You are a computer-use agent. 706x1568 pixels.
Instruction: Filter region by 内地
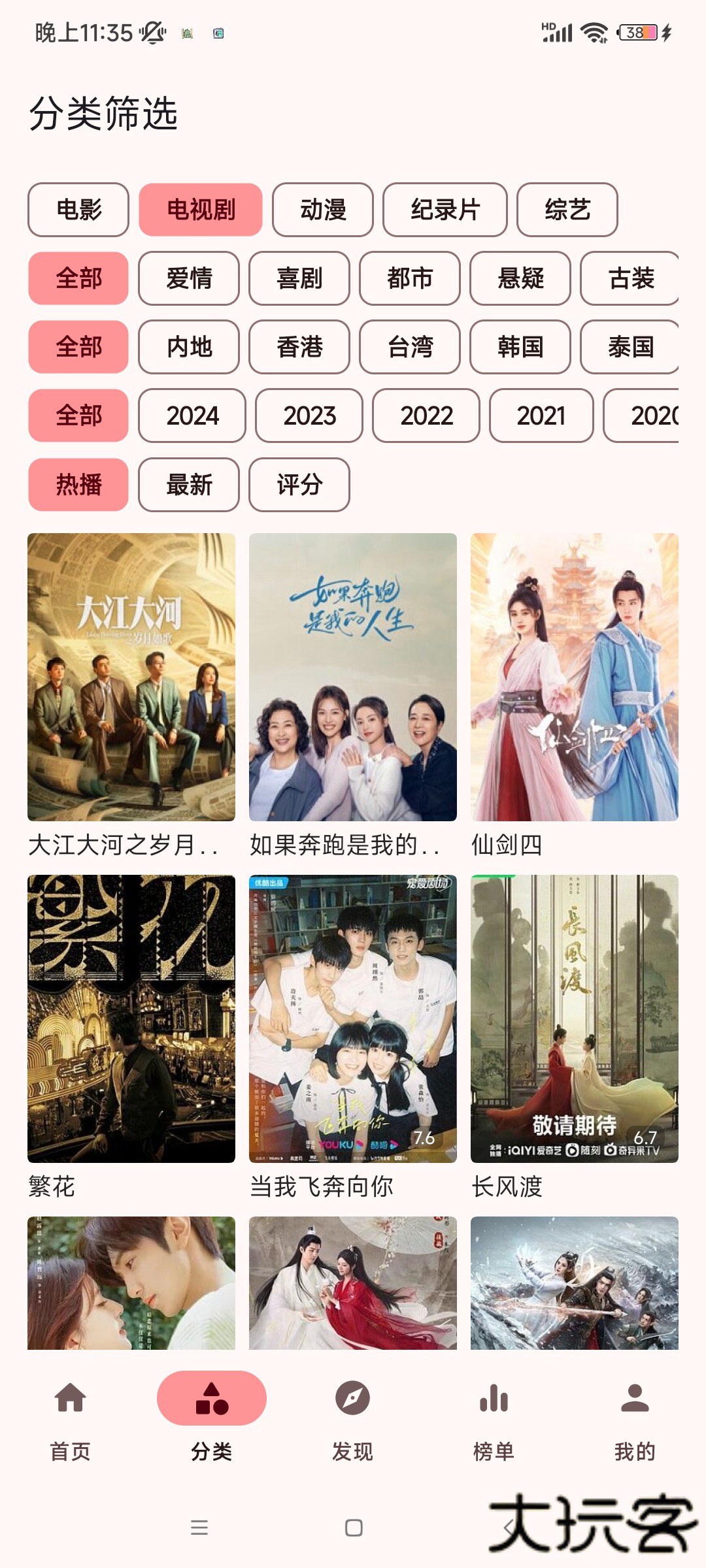[189, 347]
